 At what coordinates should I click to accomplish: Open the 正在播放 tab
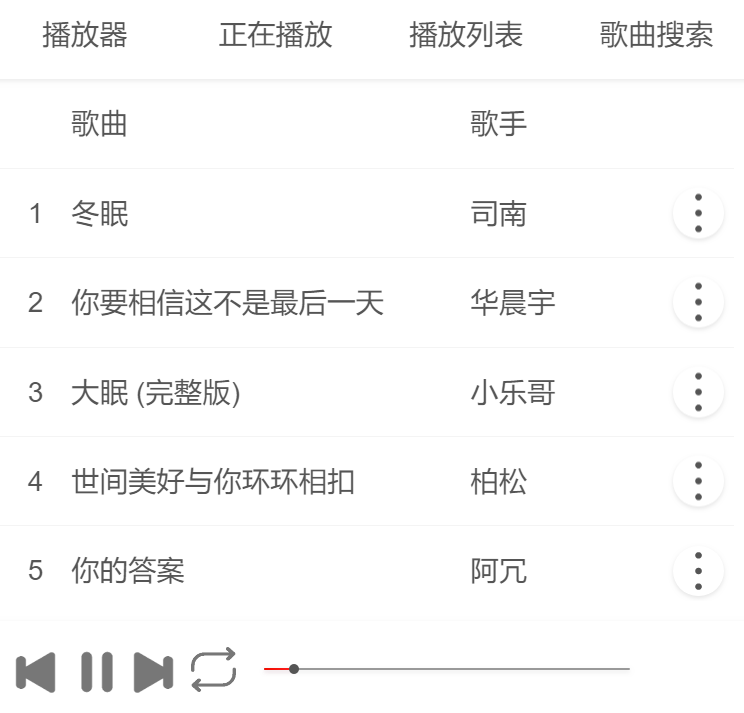pos(275,36)
